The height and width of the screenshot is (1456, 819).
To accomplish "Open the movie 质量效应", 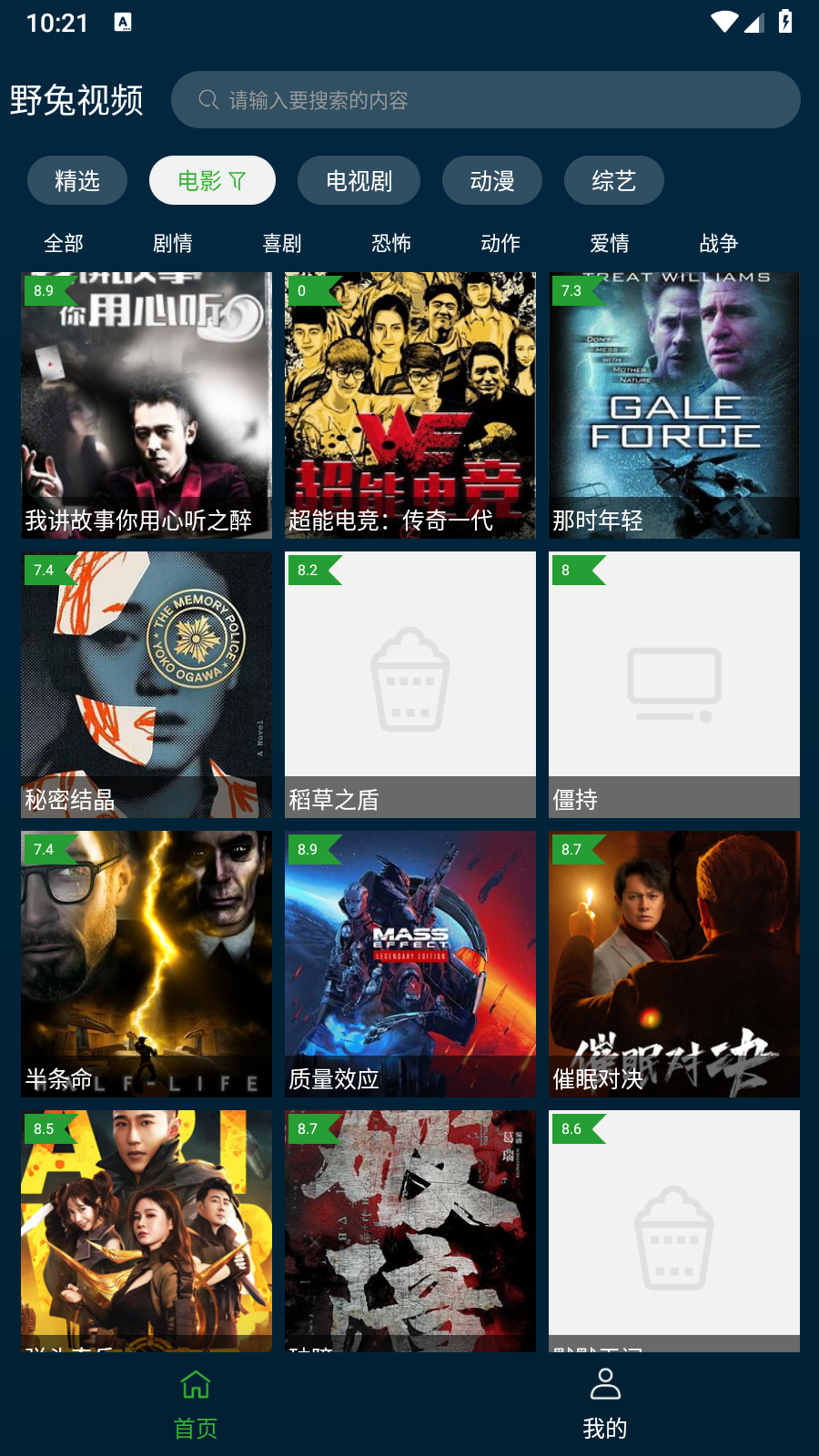I will (410, 964).
